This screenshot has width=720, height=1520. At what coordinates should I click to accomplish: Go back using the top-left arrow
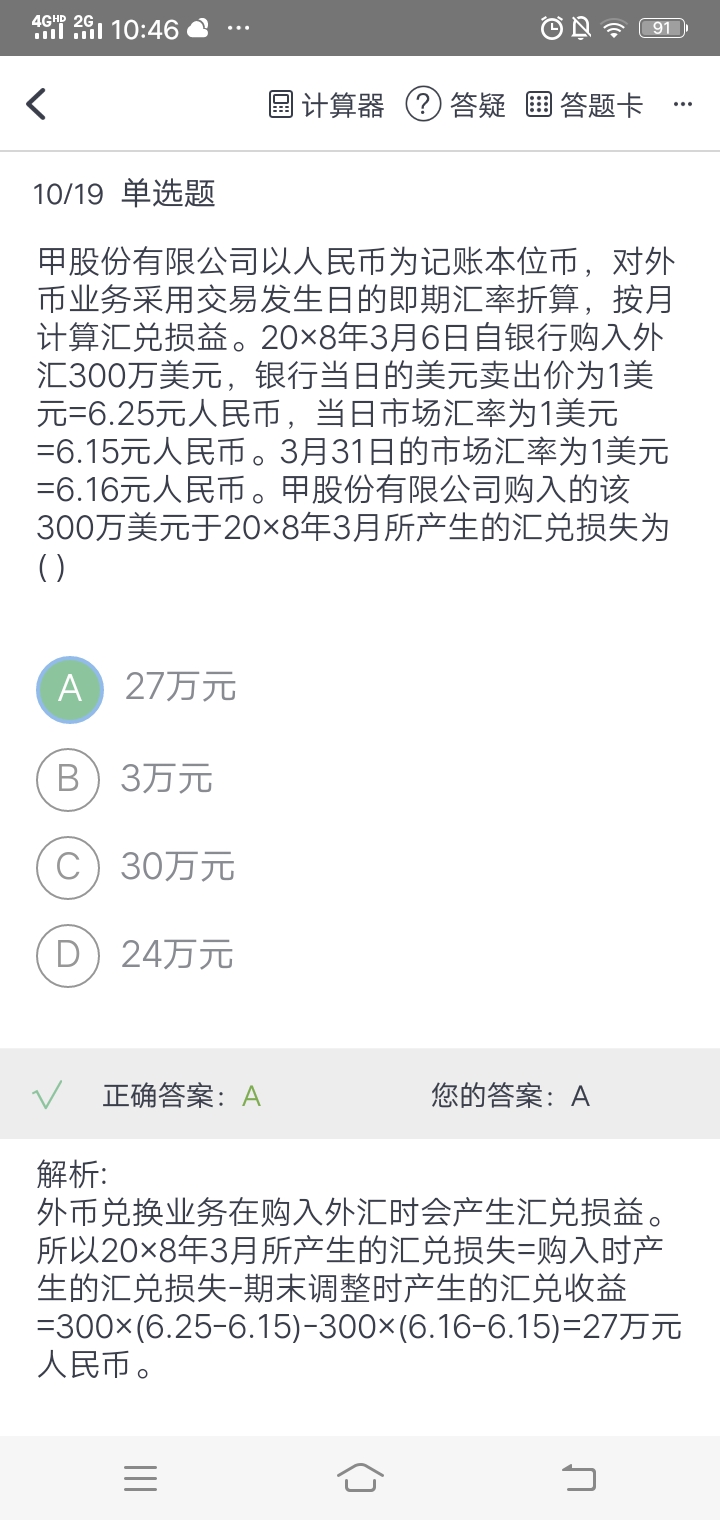37,105
